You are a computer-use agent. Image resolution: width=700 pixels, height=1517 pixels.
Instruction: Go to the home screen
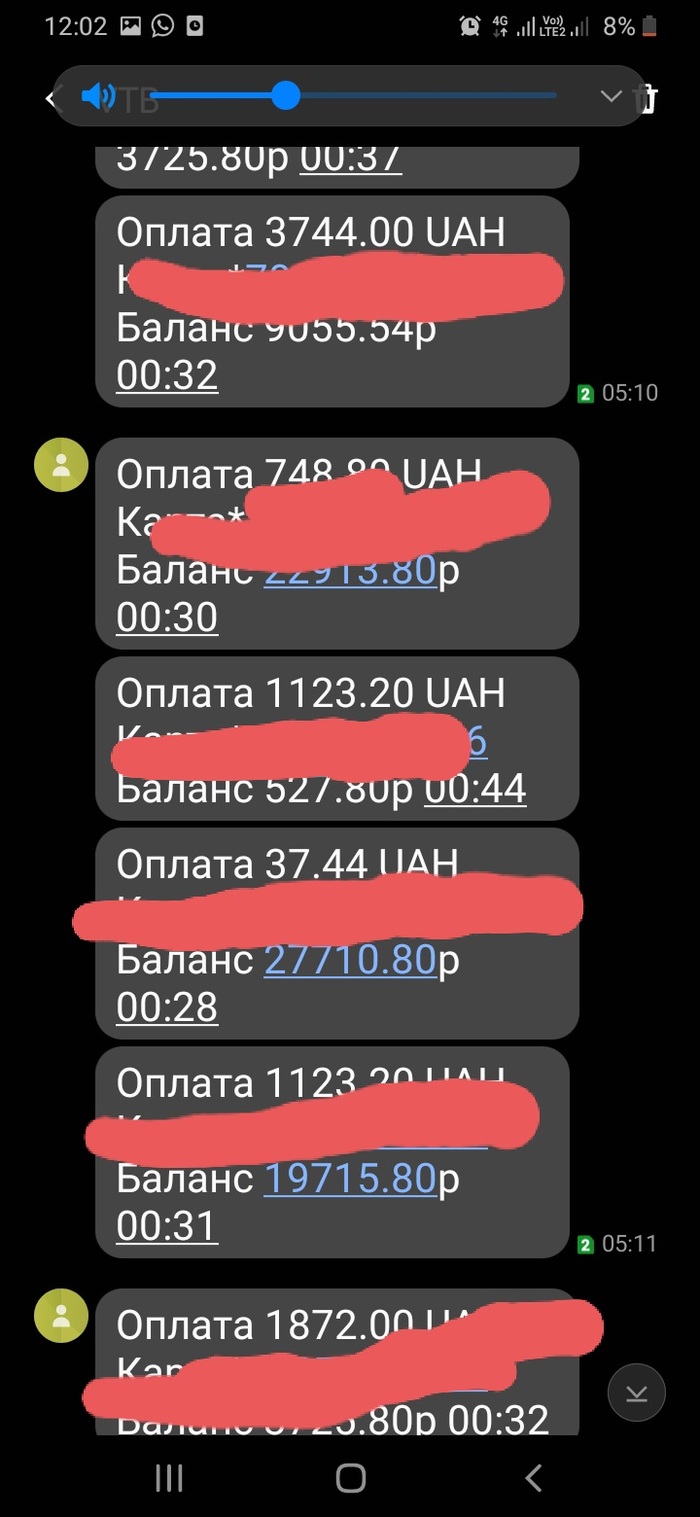pyautogui.click(x=350, y=1478)
